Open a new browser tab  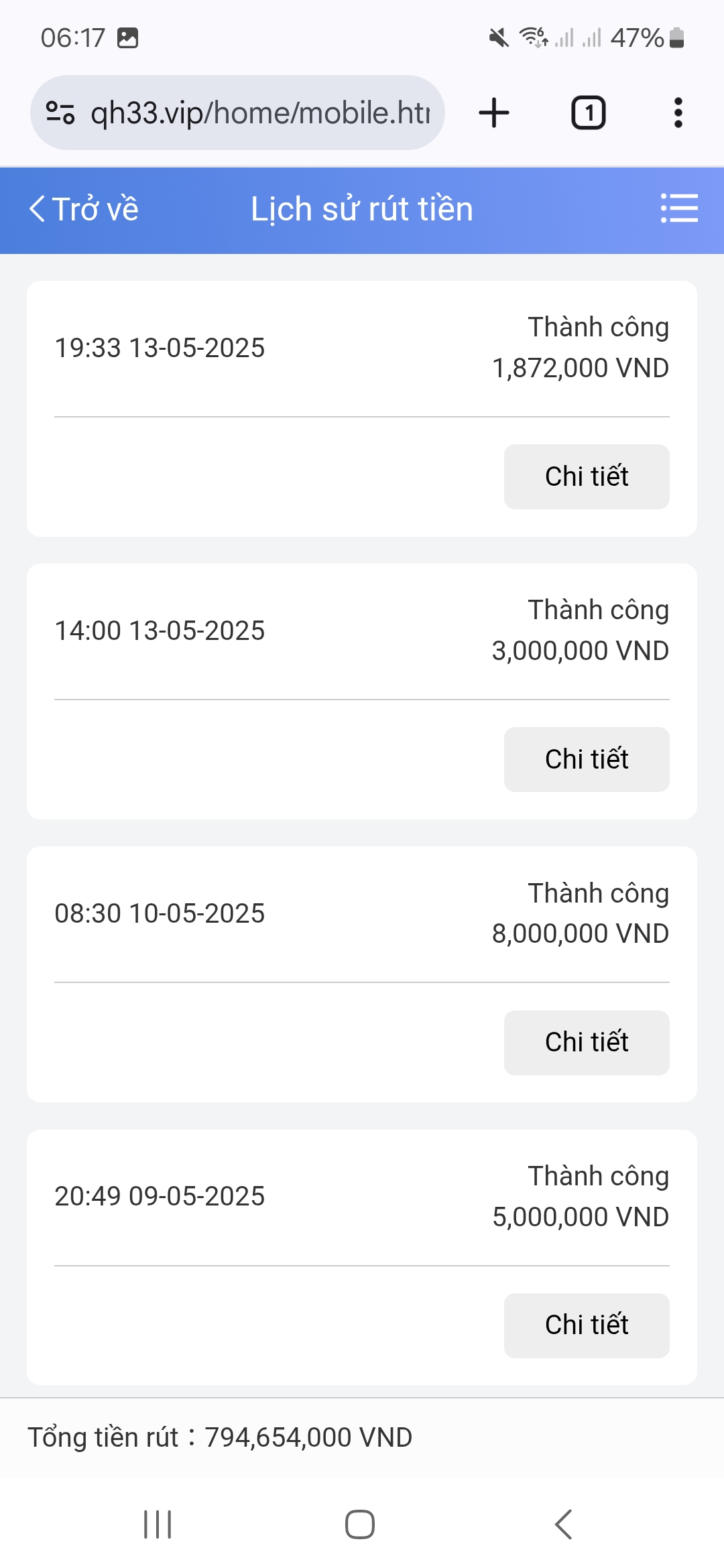494,113
